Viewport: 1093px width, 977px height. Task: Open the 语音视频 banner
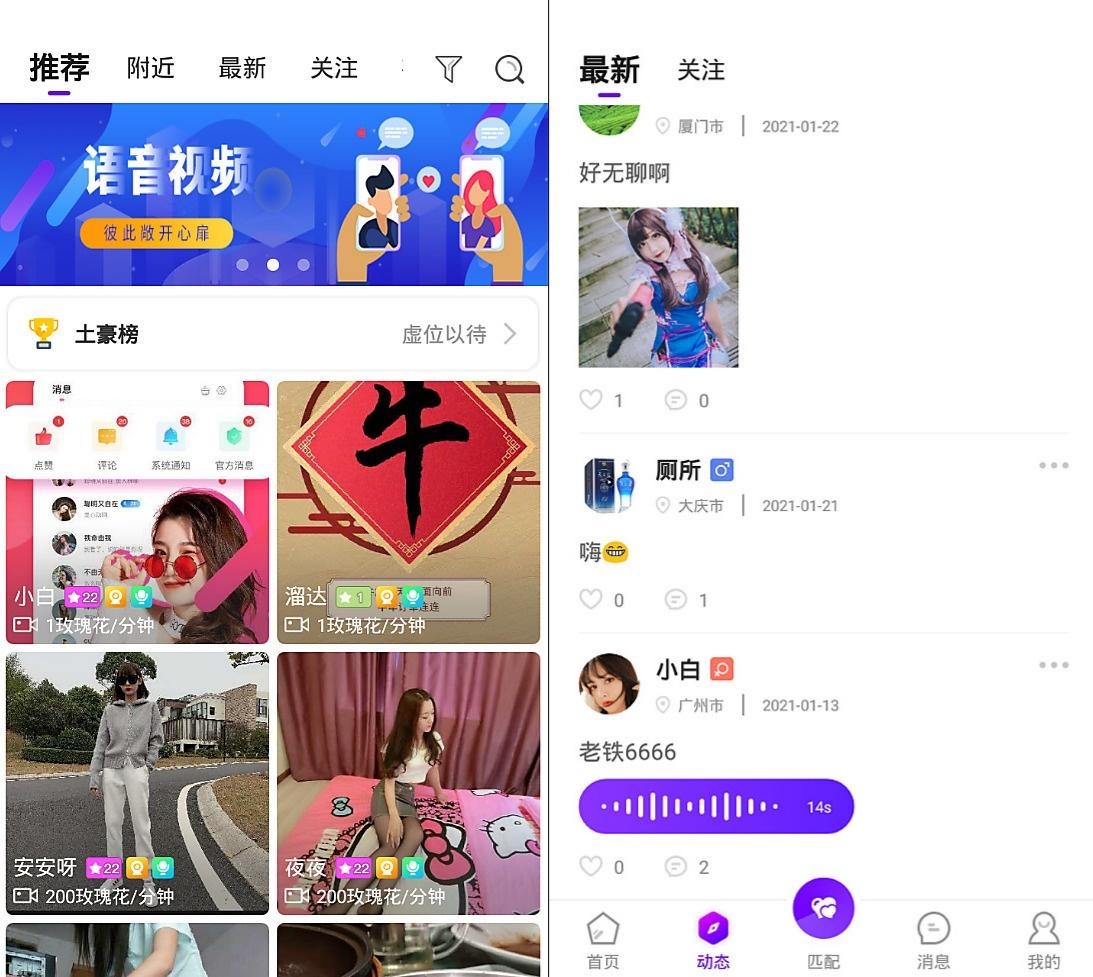tap(273, 194)
